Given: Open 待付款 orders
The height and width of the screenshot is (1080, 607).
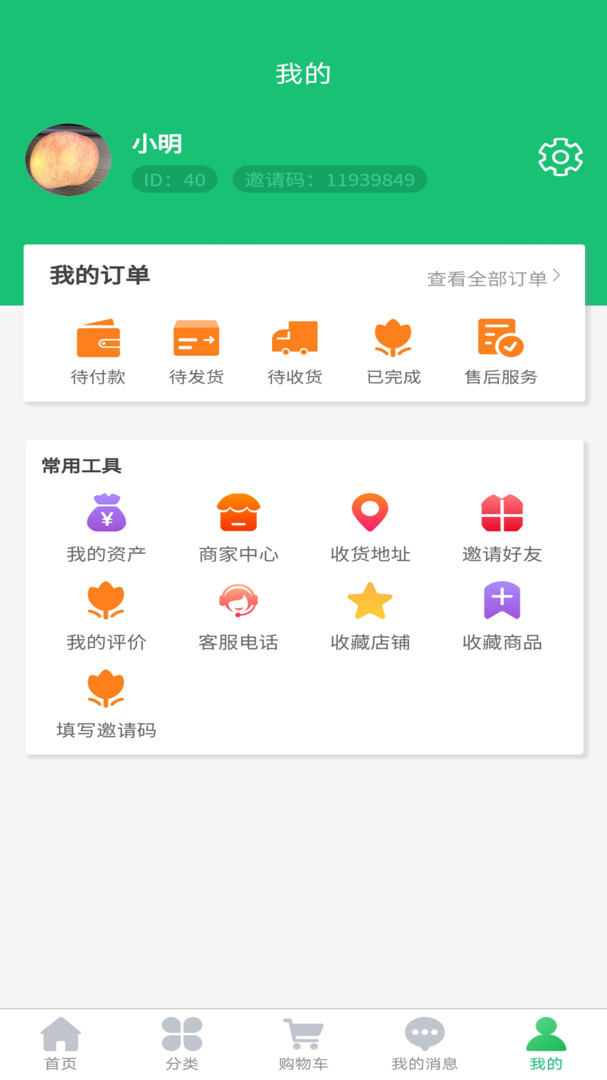Looking at the screenshot, I should pyautogui.click(x=98, y=352).
